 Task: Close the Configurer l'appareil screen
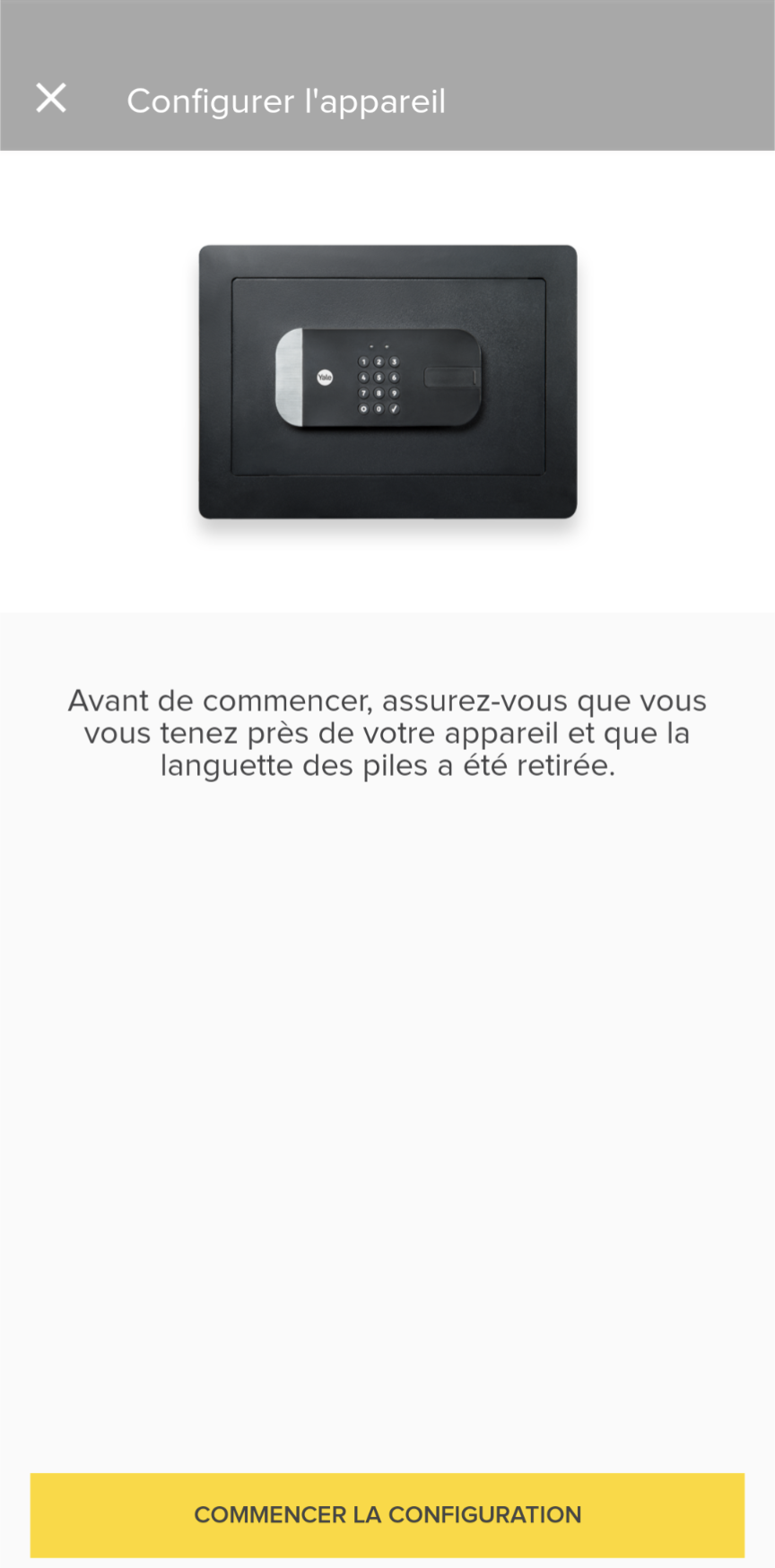(x=51, y=98)
